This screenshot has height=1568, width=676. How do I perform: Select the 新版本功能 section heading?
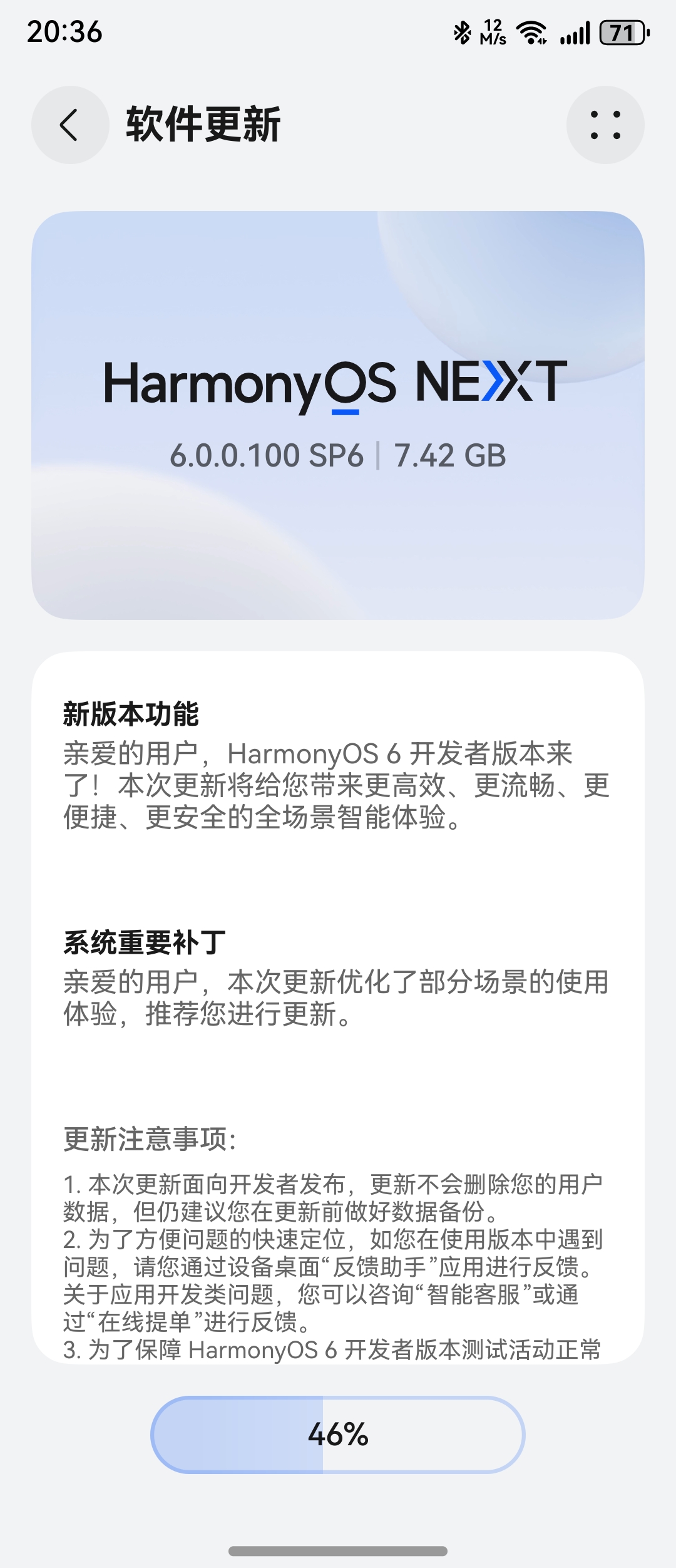[x=132, y=711]
